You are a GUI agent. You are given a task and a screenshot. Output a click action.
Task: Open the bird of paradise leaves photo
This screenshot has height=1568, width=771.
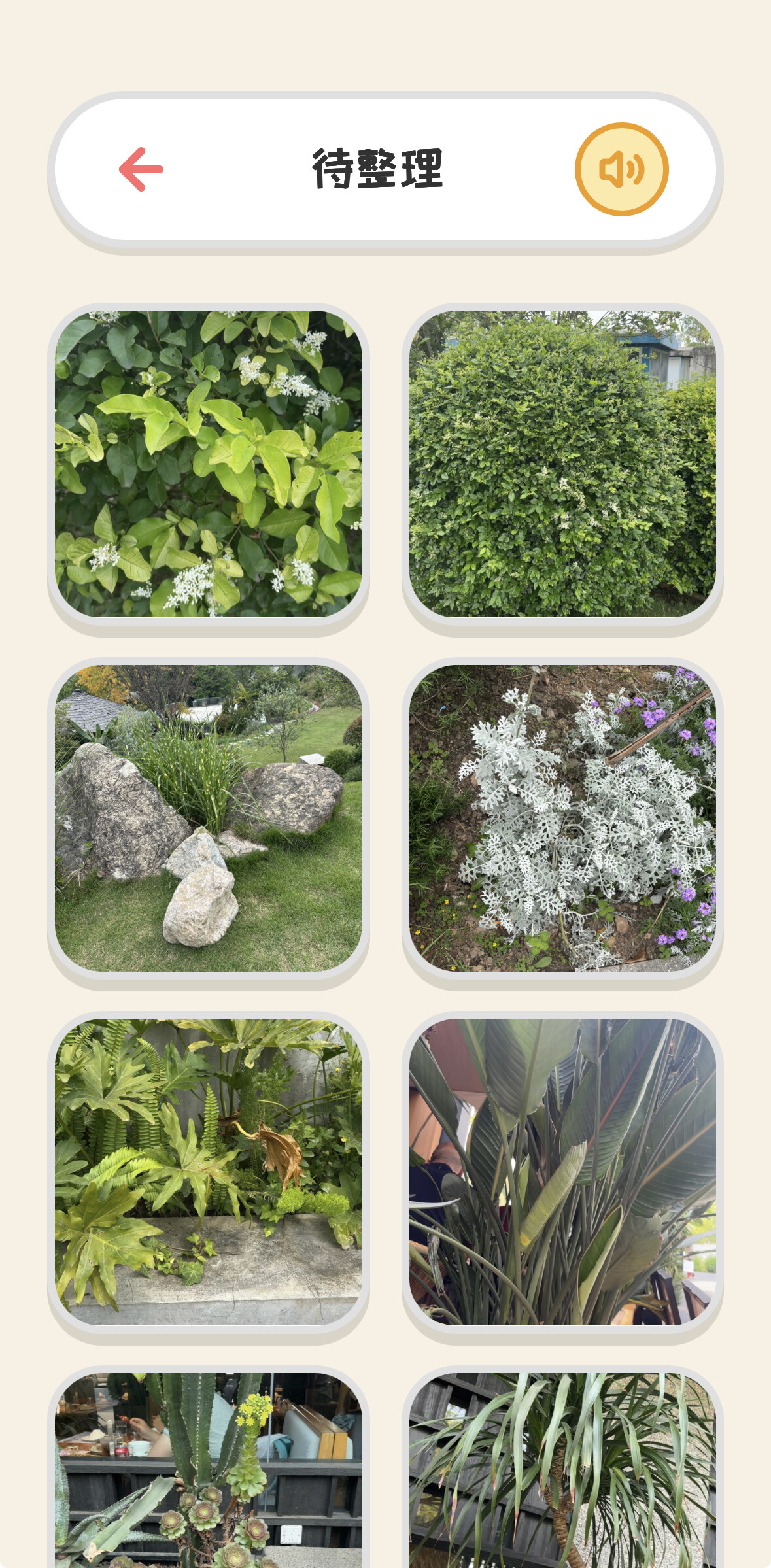[562, 1172]
